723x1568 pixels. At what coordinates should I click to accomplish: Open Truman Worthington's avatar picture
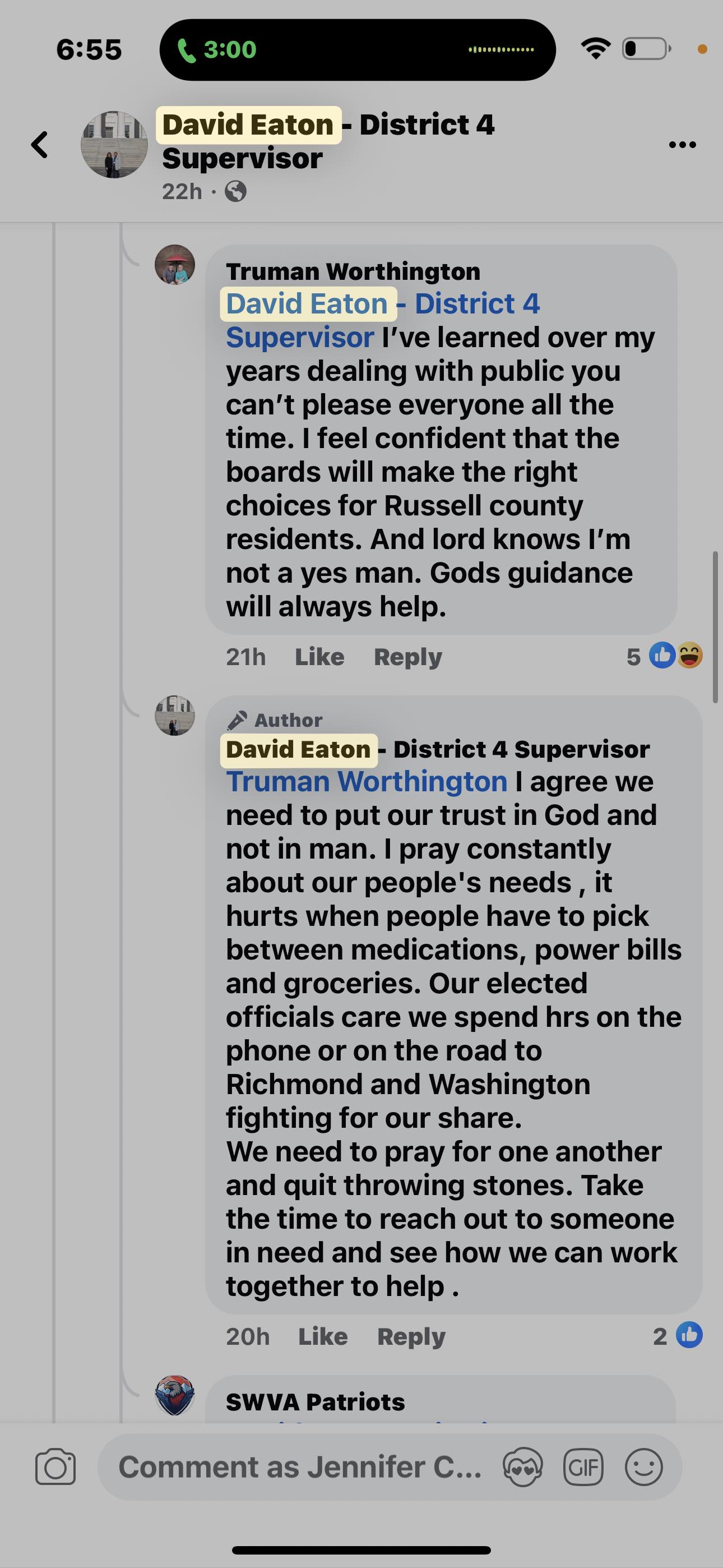tap(175, 265)
